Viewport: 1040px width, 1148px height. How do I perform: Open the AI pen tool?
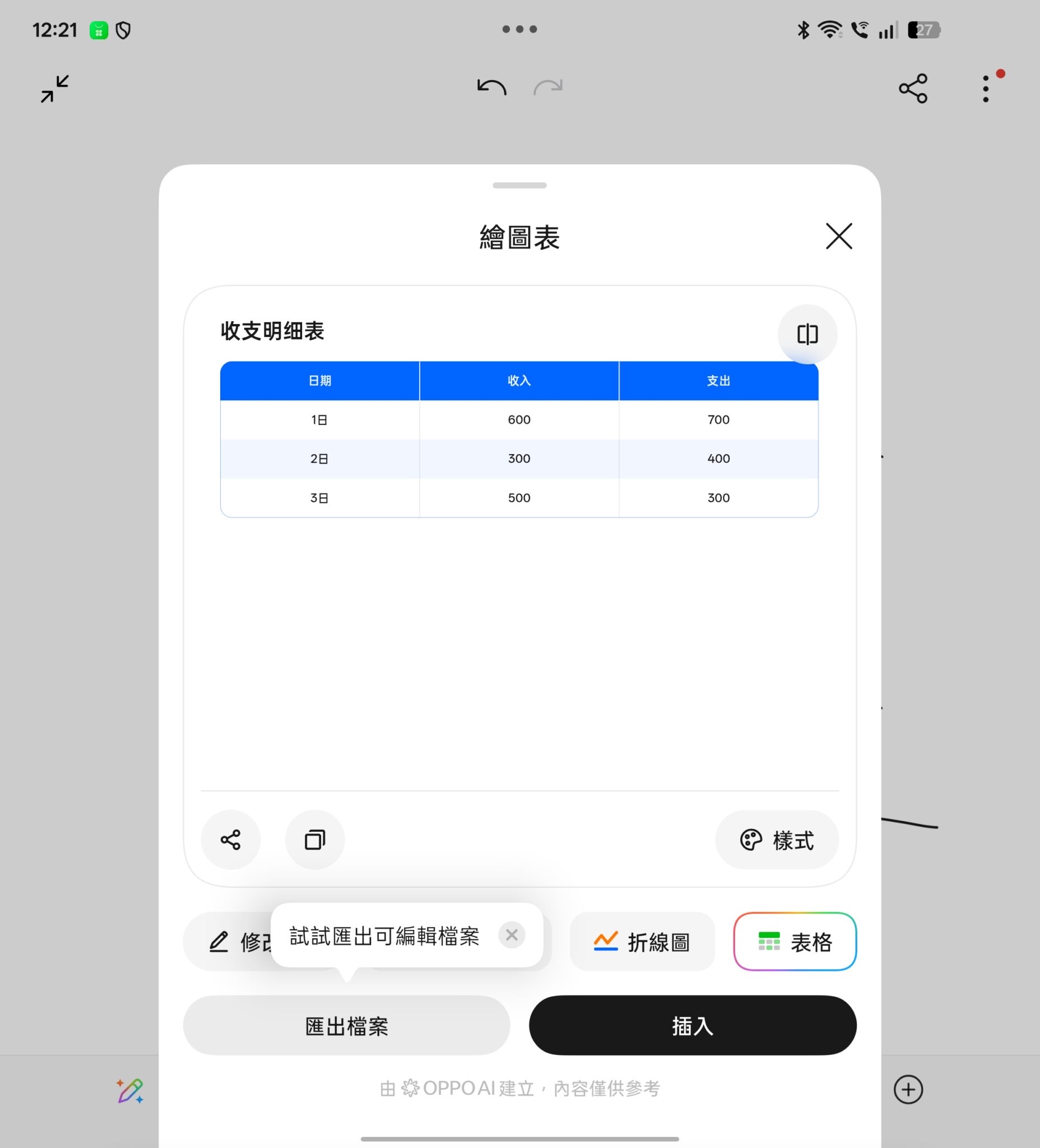tap(130, 1090)
